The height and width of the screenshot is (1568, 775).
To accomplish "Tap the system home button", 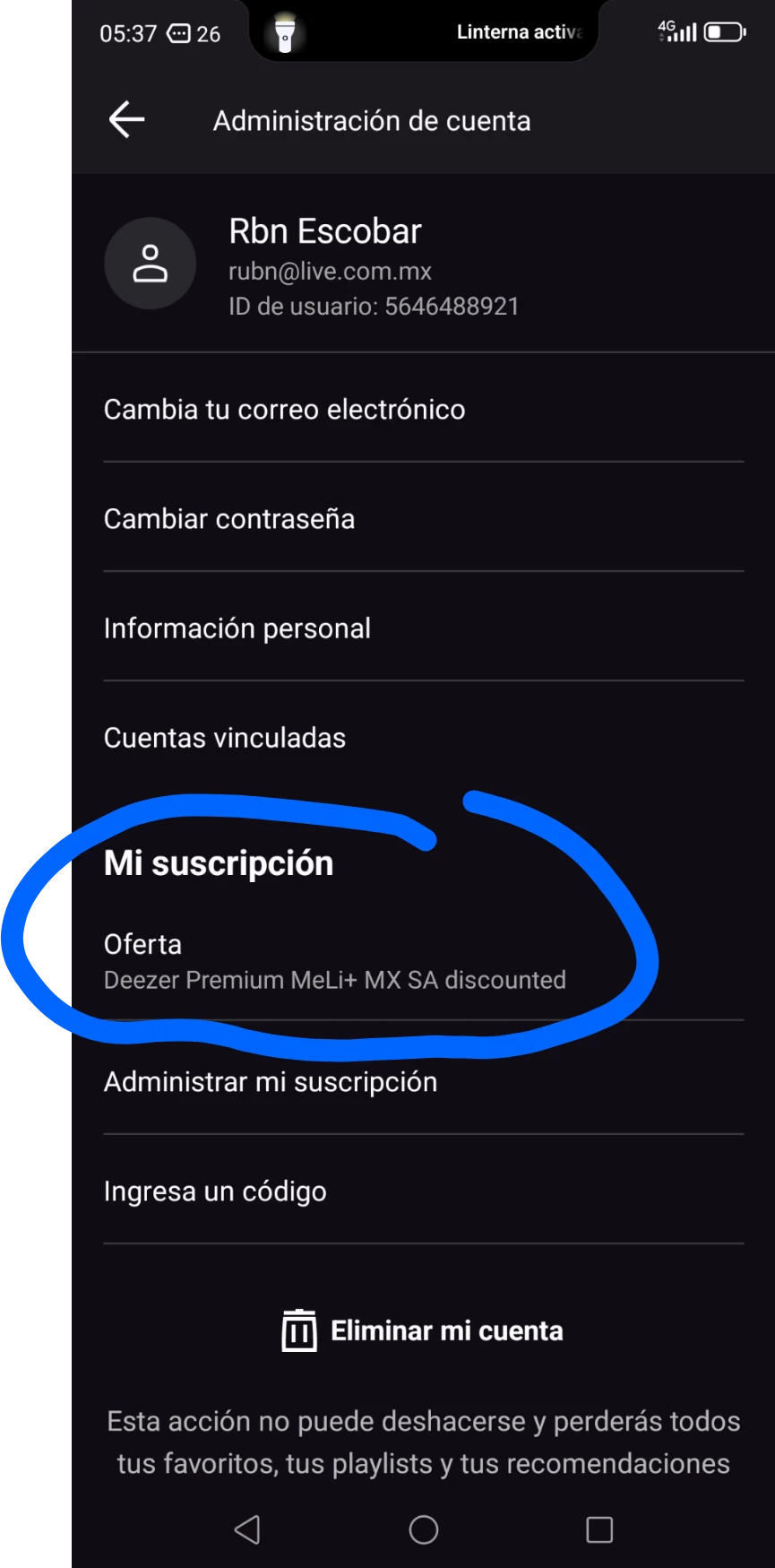I will pyautogui.click(x=423, y=1529).
